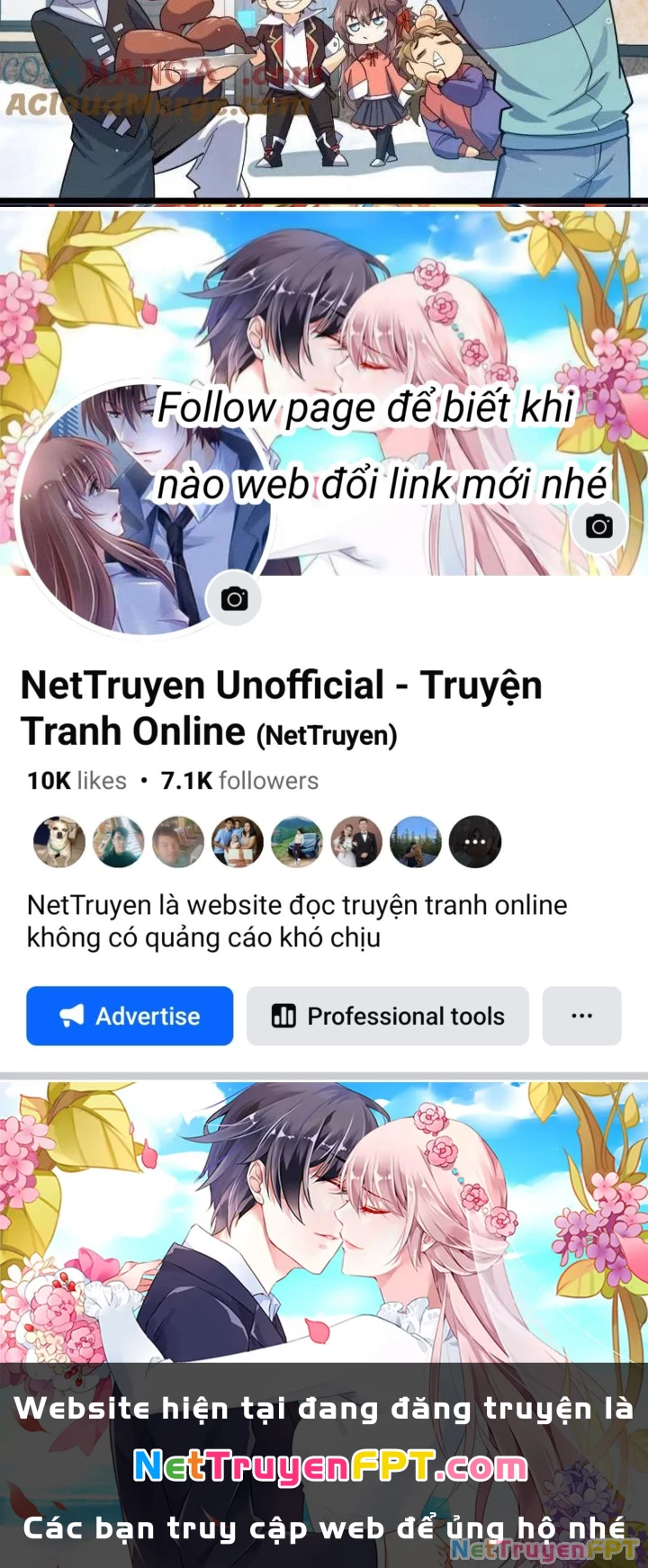Open Professional tools
The width and height of the screenshot is (648, 1568).
pos(388,1016)
